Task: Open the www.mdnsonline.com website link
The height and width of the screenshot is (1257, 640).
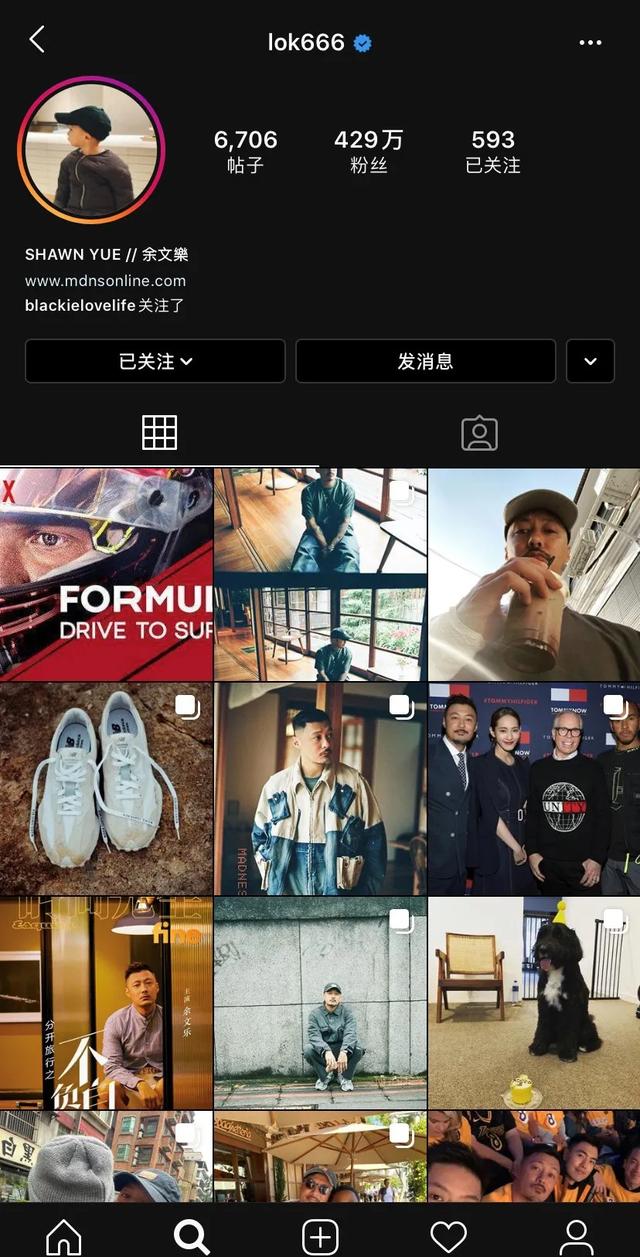Action: click(x=105, y=281)
